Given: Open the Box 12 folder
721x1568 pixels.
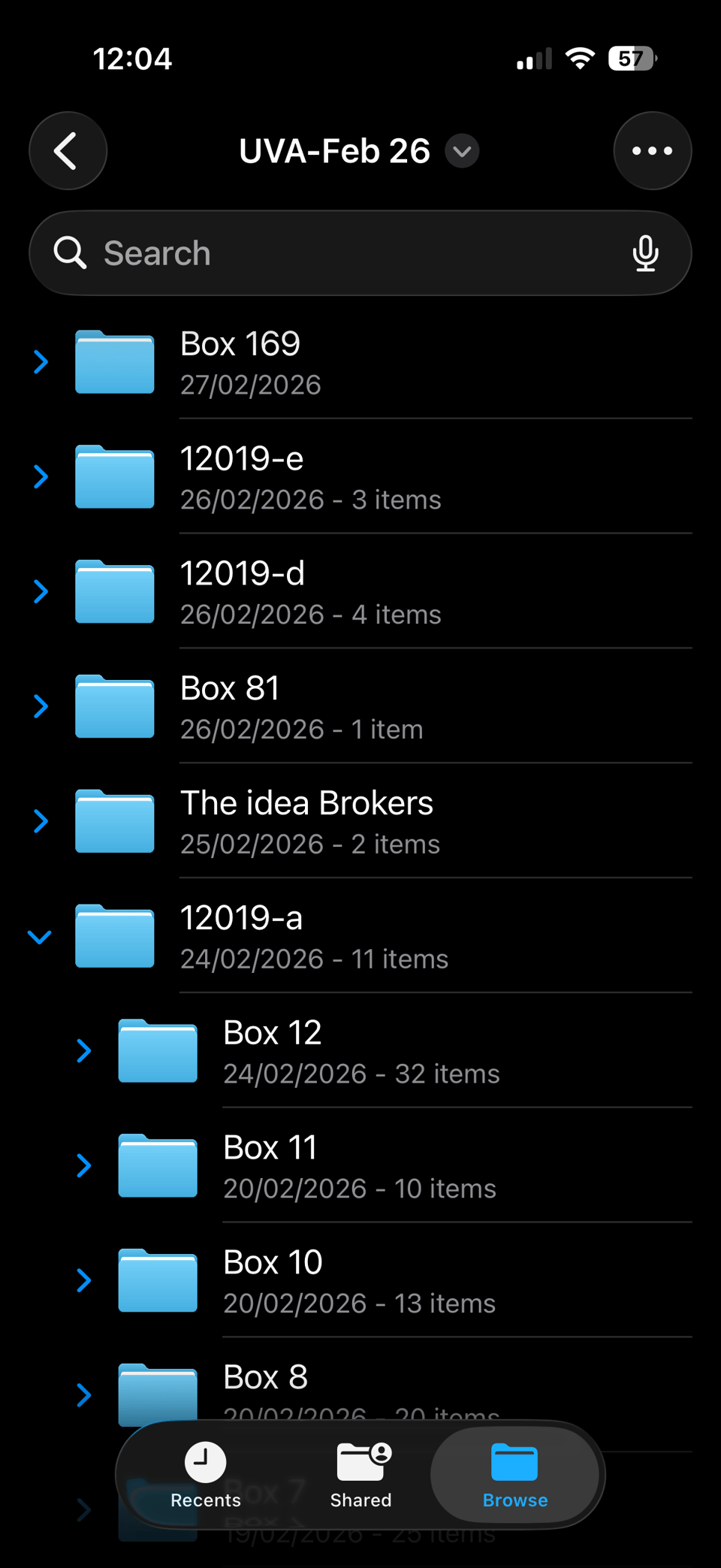Looking at the screenshot, I should click(x=272, y=1032).
